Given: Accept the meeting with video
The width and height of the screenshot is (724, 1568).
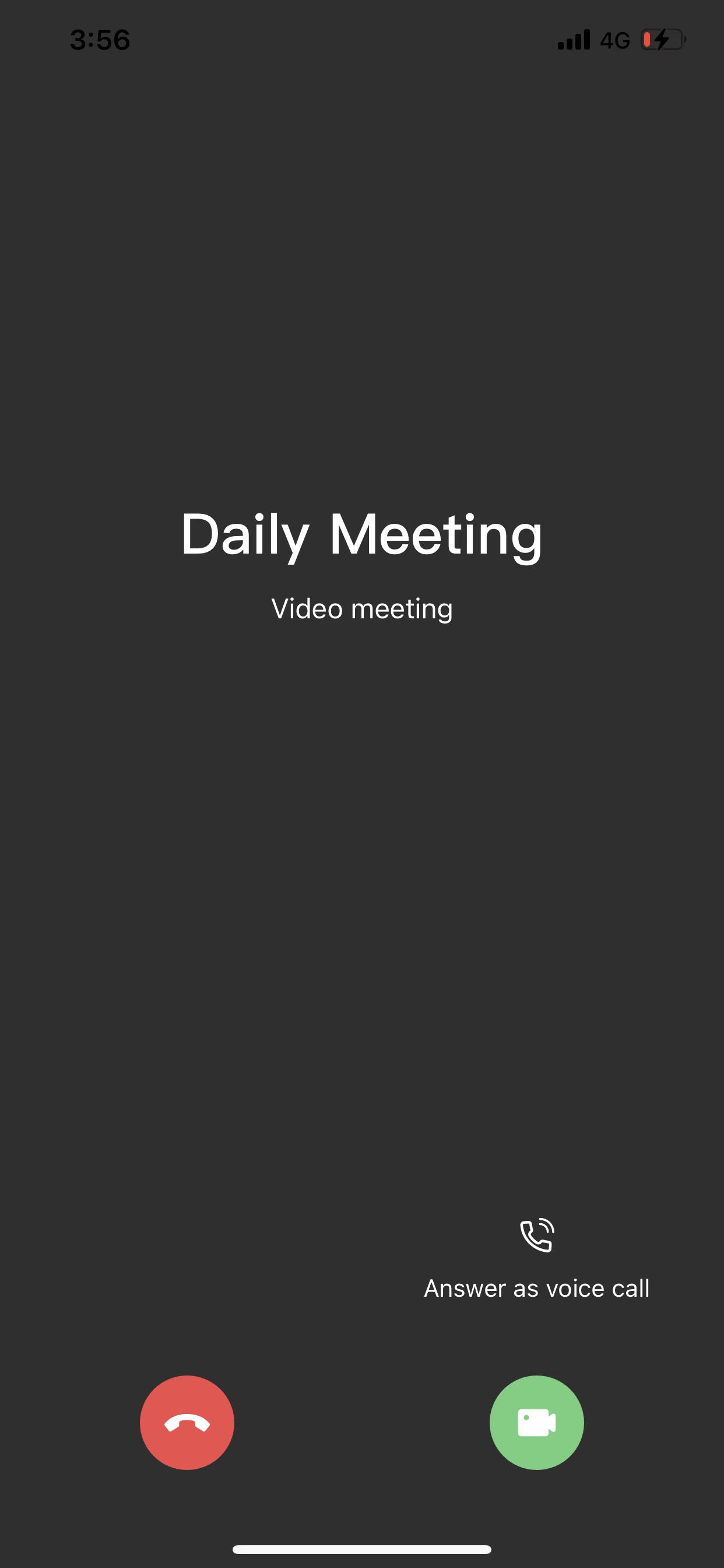Looking at the screenshot, I should [x=536, y=1423].
